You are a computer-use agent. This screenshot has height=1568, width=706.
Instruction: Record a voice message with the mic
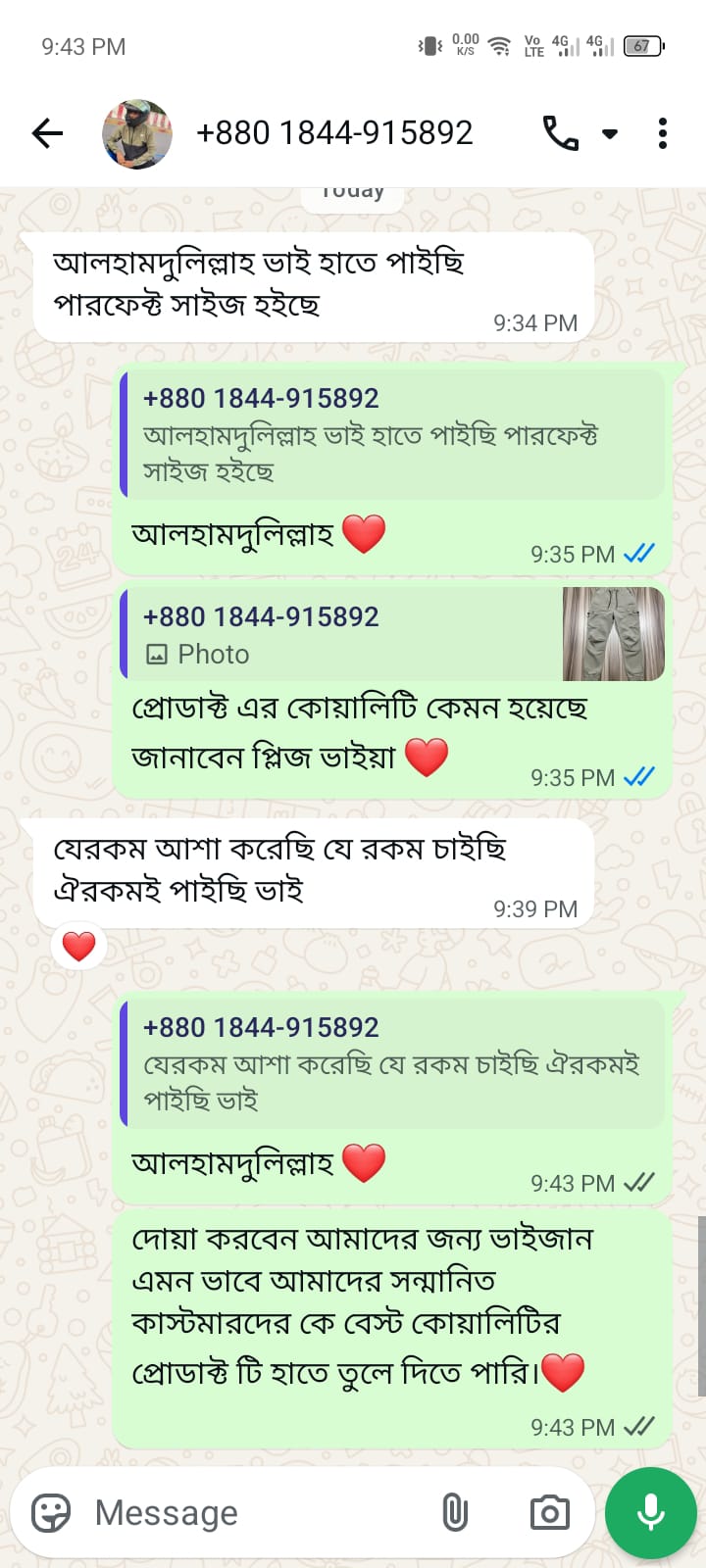pos(651,1512)
